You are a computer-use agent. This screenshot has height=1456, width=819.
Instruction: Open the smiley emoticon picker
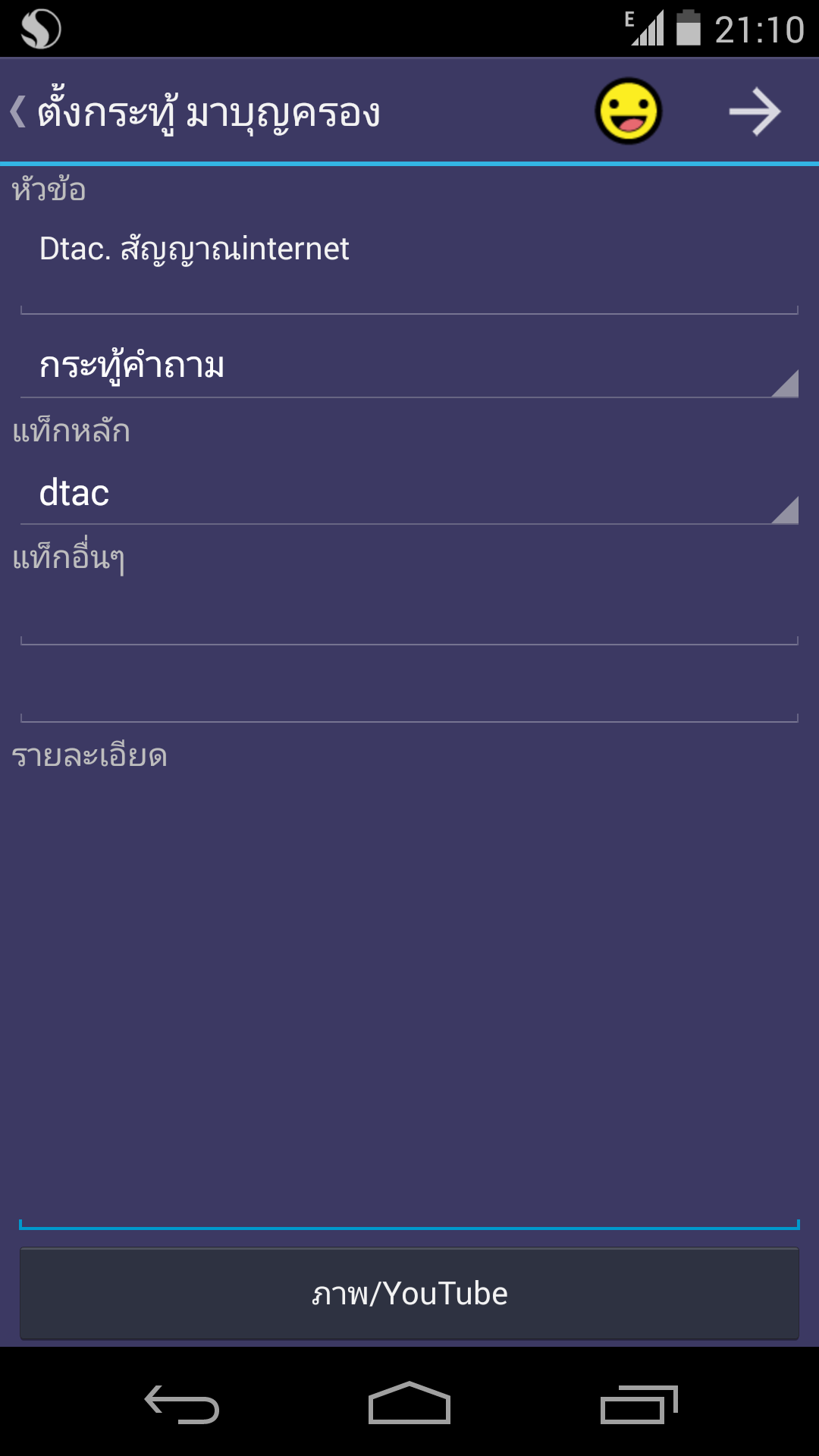pos(628,111)
